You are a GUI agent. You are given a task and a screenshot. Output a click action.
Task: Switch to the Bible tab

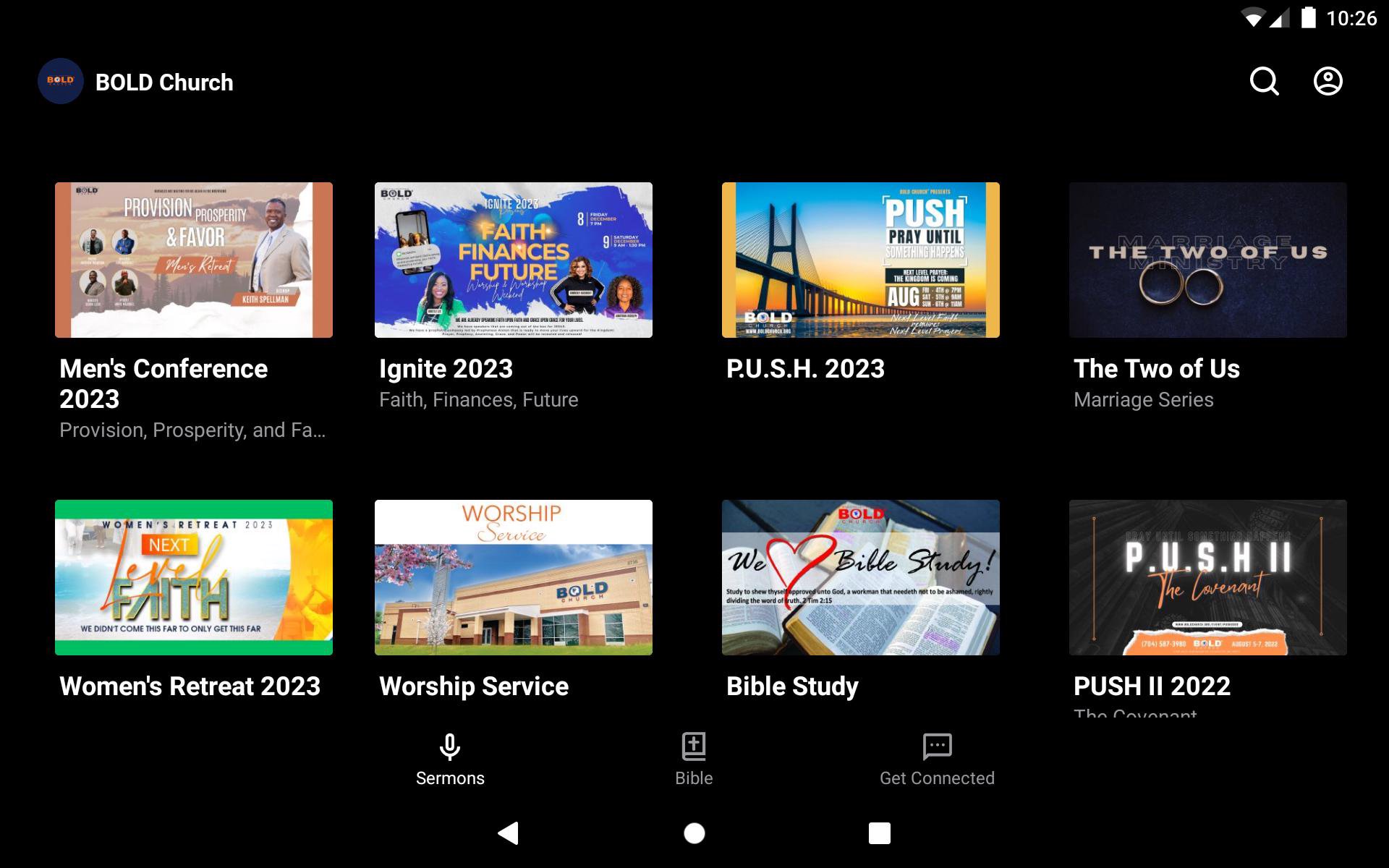coord(694,759)
